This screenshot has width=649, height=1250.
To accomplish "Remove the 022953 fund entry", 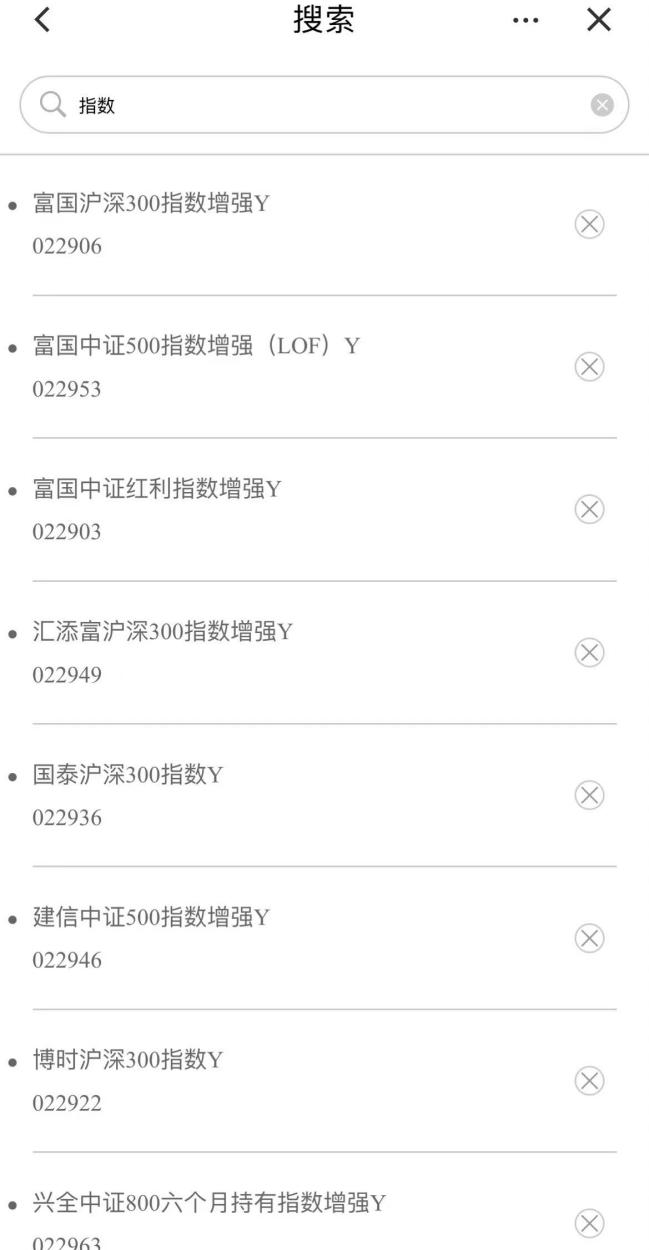I will tap(590, 367).
